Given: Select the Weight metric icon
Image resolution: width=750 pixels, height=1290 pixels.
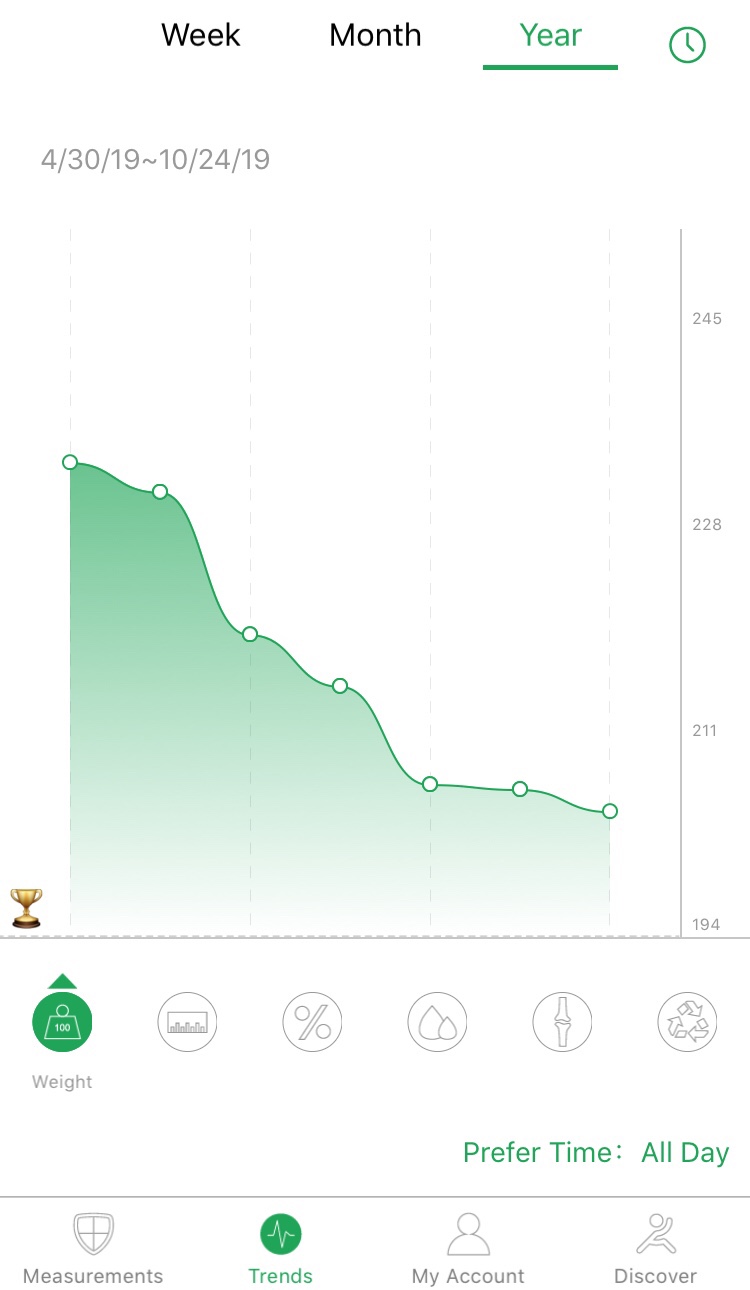Looking at the screenshot, I should [x=62, y=1022].
